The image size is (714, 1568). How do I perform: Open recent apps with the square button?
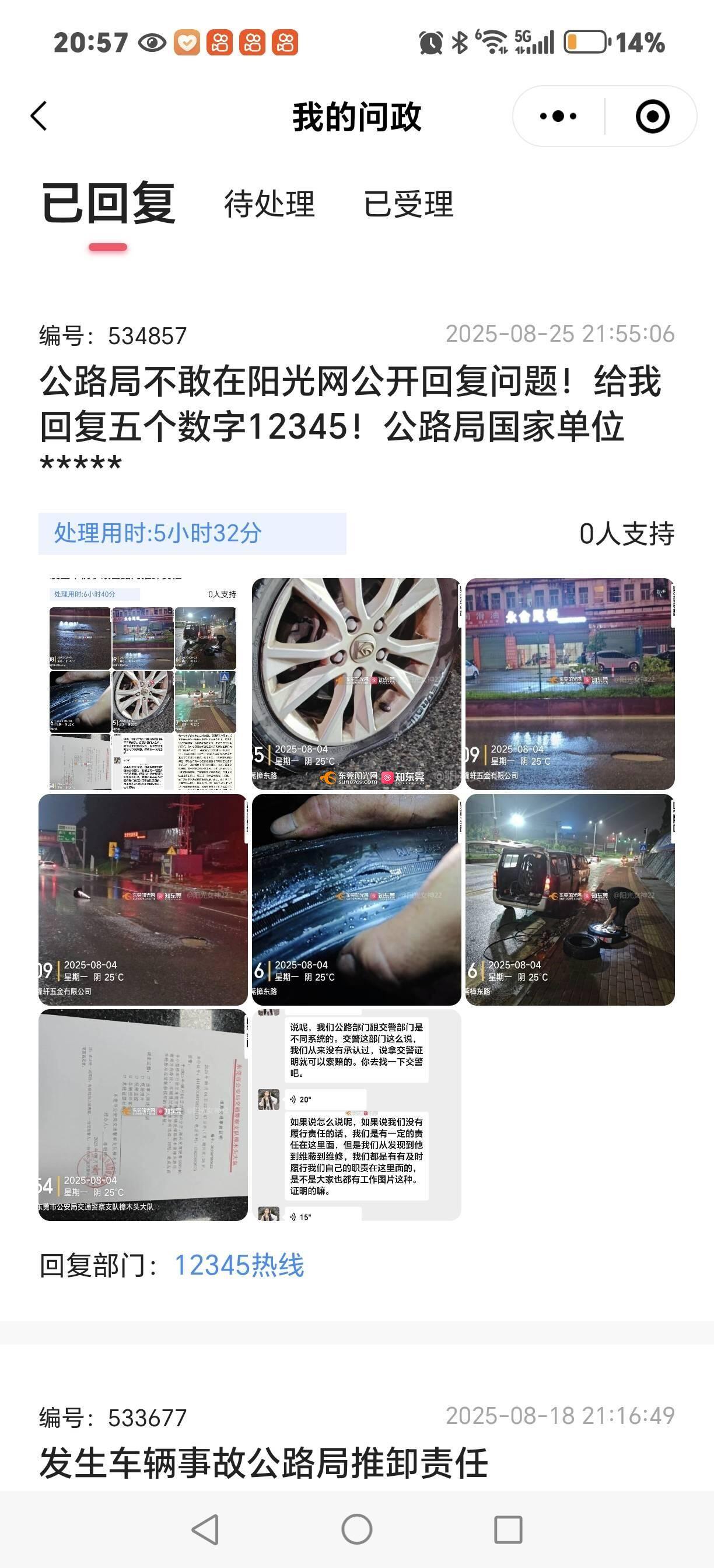(x=508, y=1529)
